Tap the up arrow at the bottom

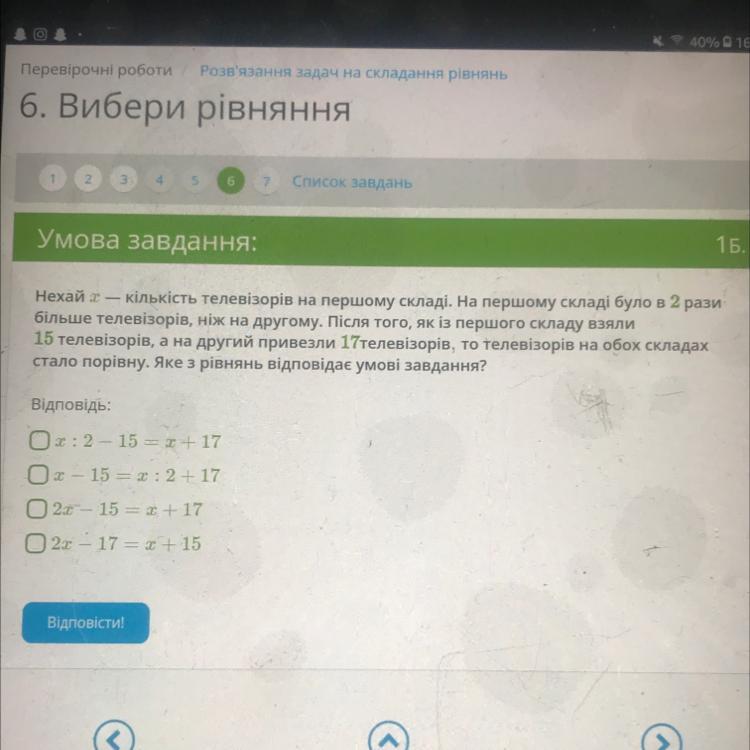392,738
